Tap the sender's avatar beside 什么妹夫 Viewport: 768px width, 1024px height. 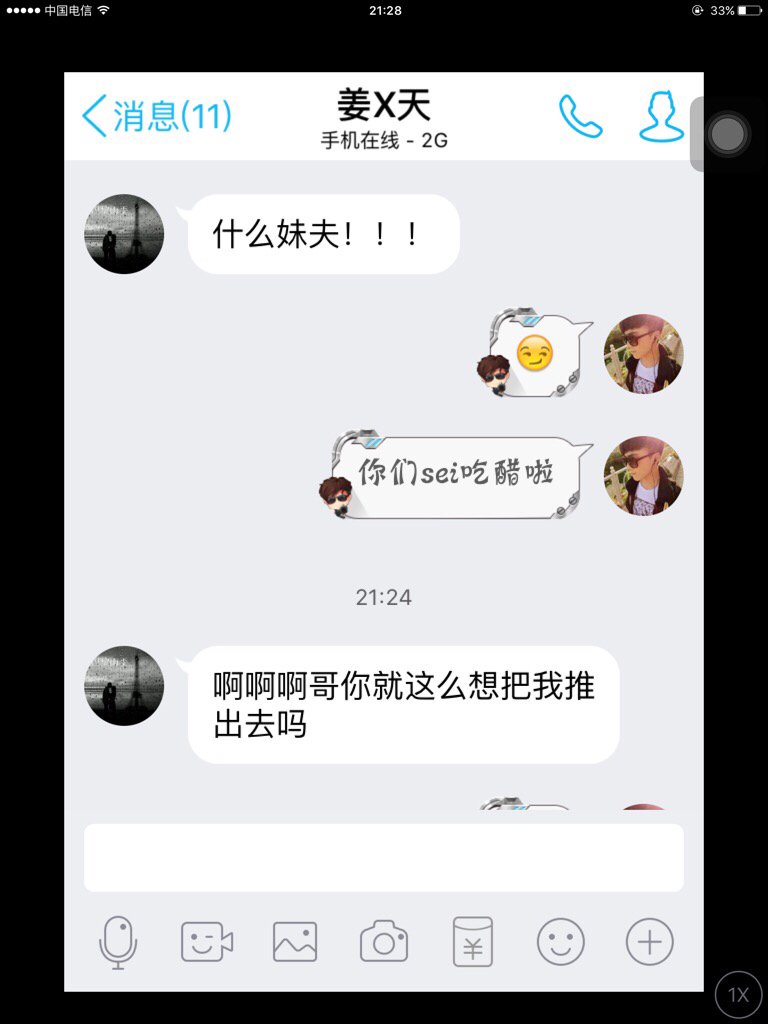pyautogui.click(x=124, y=234)
